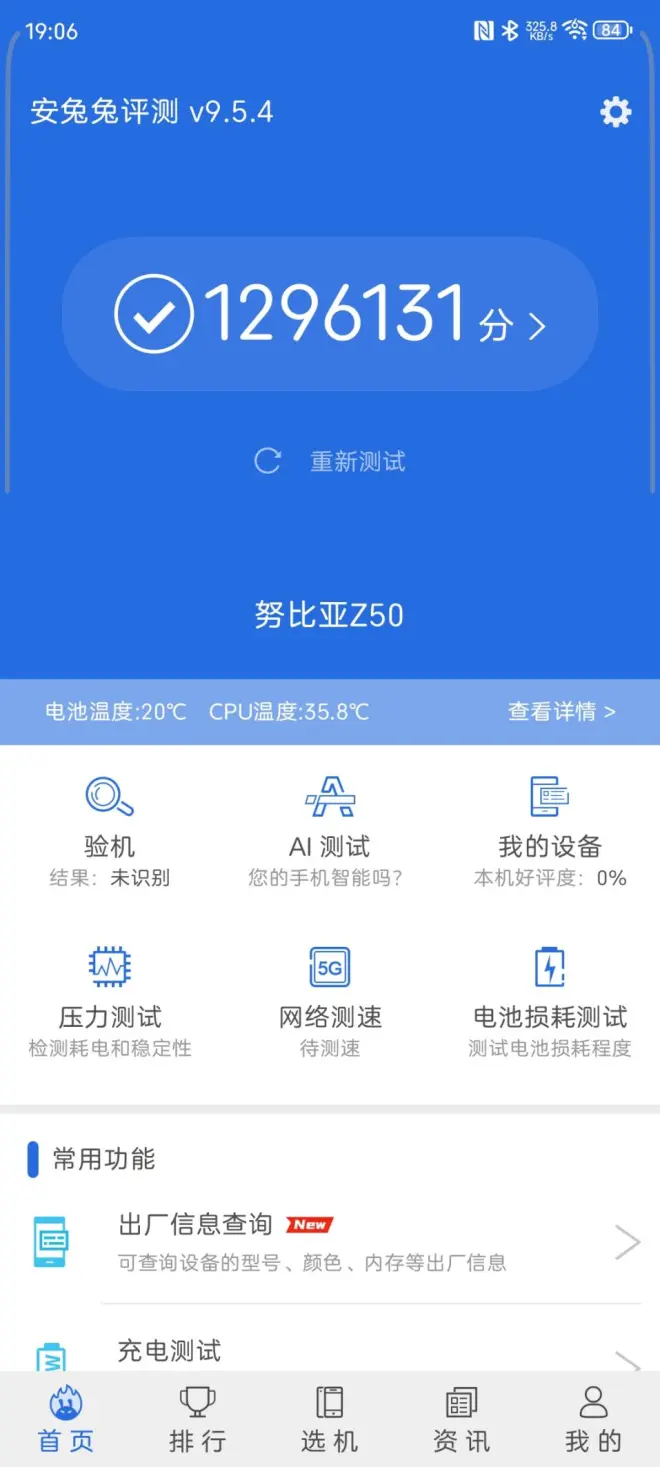Switch to the 选机 tab
The height and width of the screenshot is (1467, 660).
click(329, 1419)
